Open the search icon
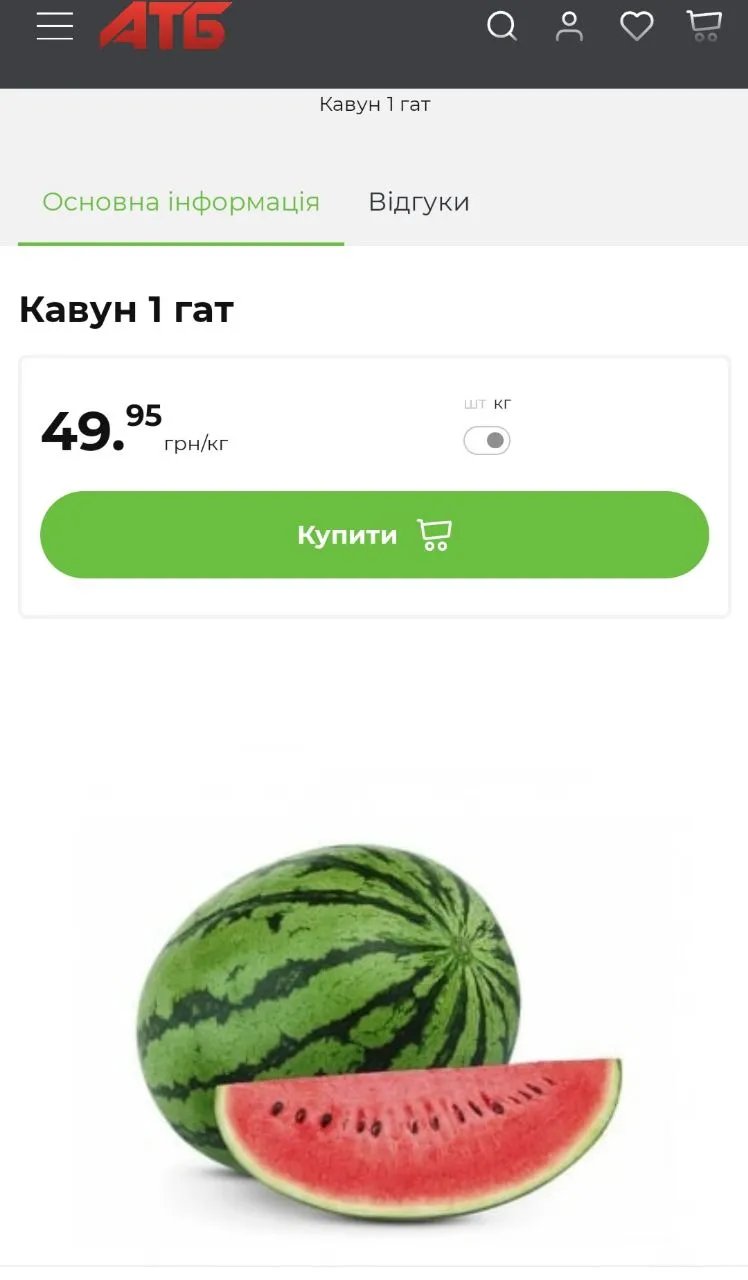This screenshot has width=748, height=1280. [502, 26]
